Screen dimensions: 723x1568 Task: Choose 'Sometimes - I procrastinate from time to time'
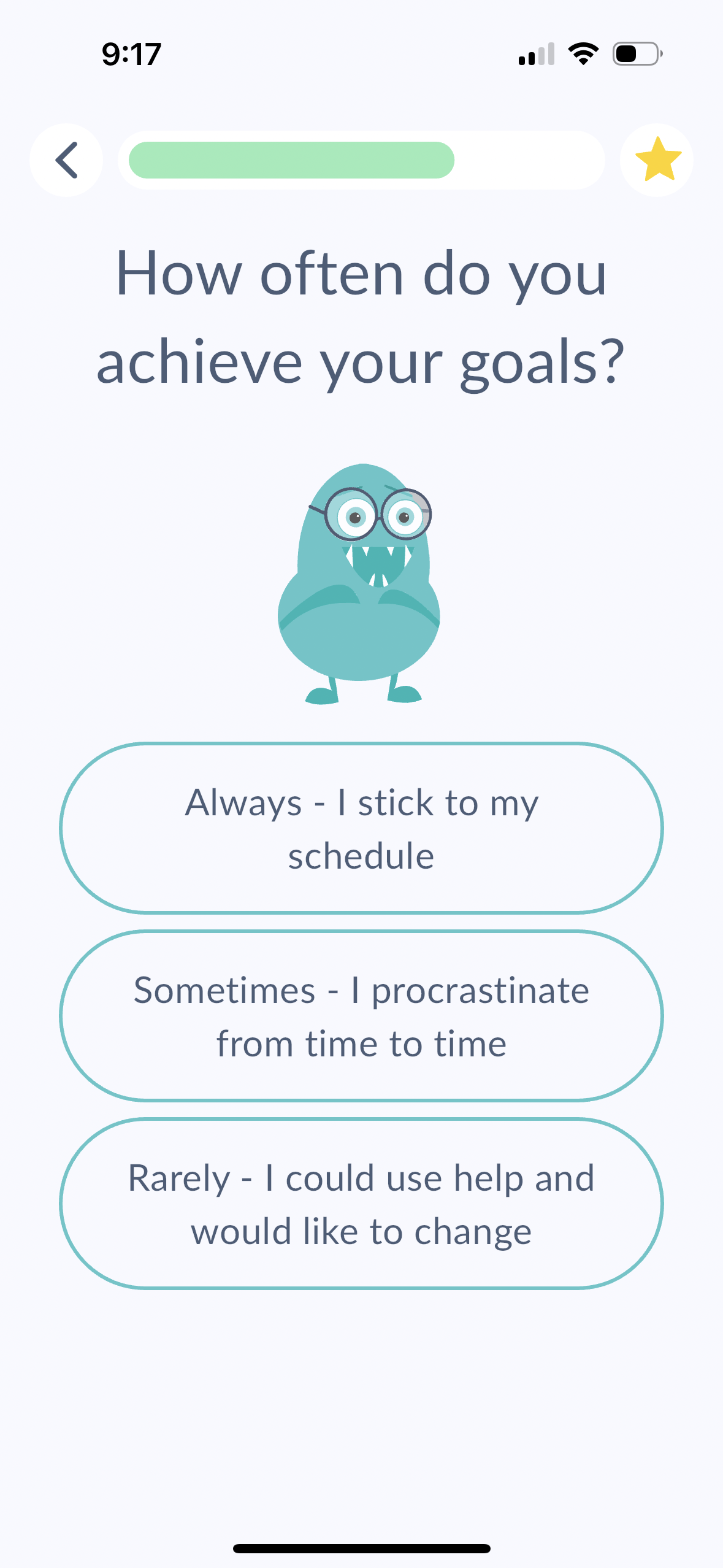(x=361, y=1016)
